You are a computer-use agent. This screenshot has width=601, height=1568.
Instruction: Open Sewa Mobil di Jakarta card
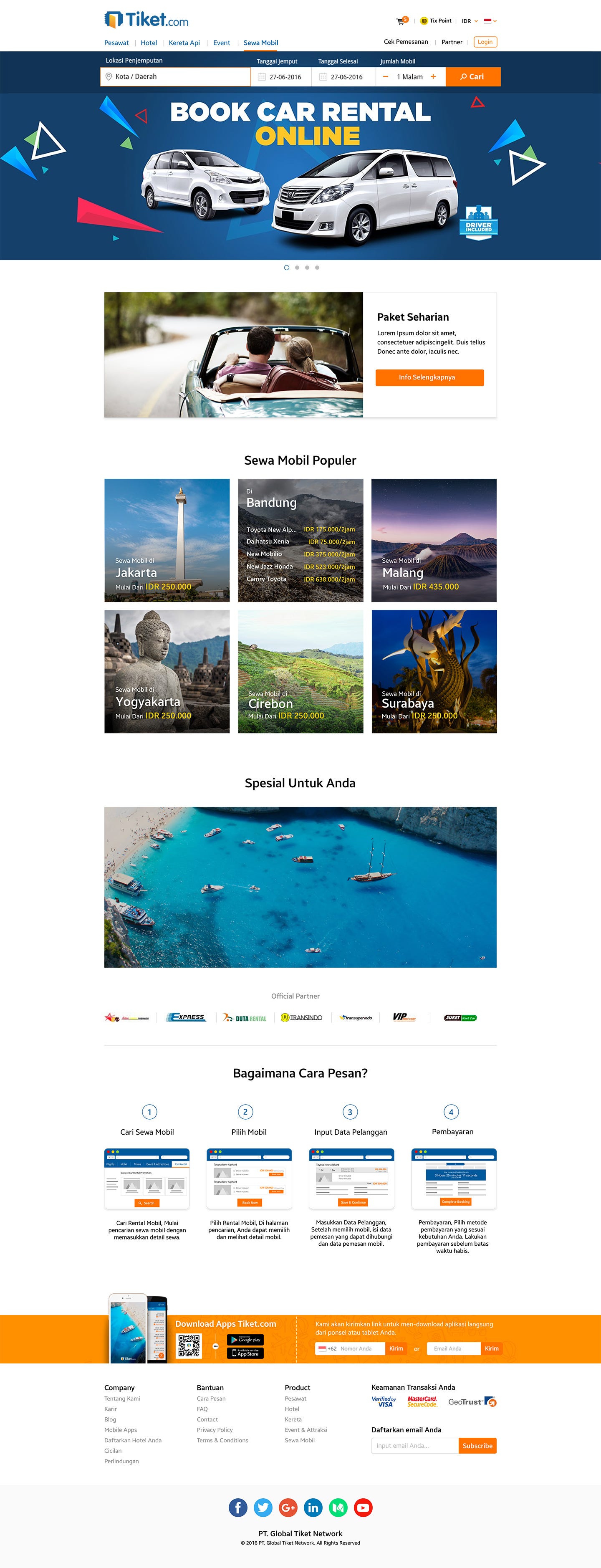click(x=167, y=541)
